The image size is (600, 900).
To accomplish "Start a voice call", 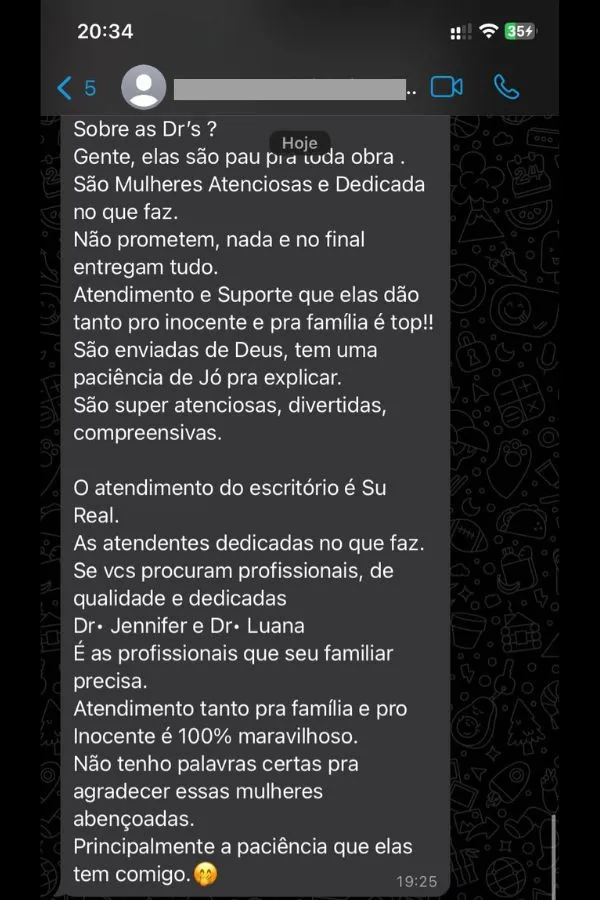I will [x=507, y=88].
